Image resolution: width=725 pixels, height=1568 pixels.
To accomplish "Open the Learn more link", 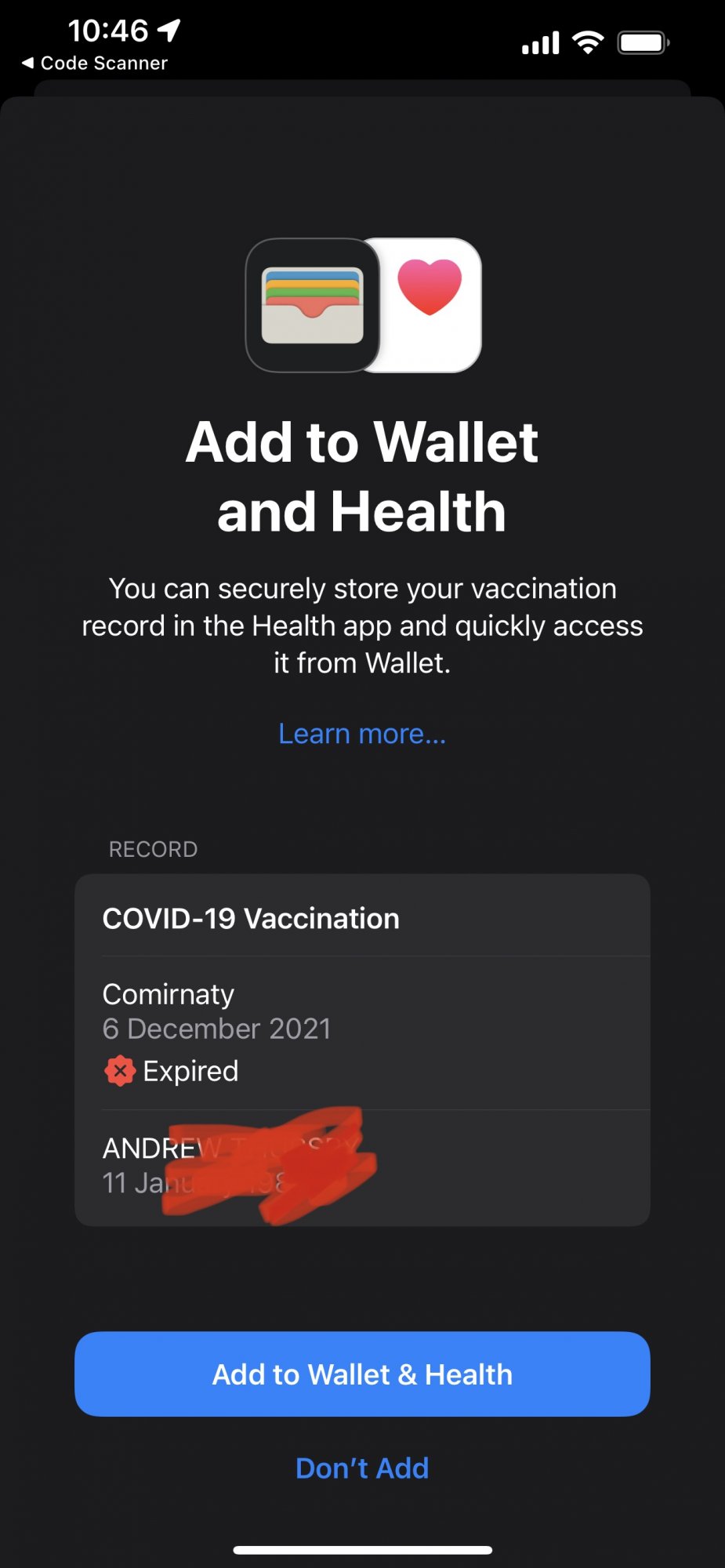I will coord(362,734).
